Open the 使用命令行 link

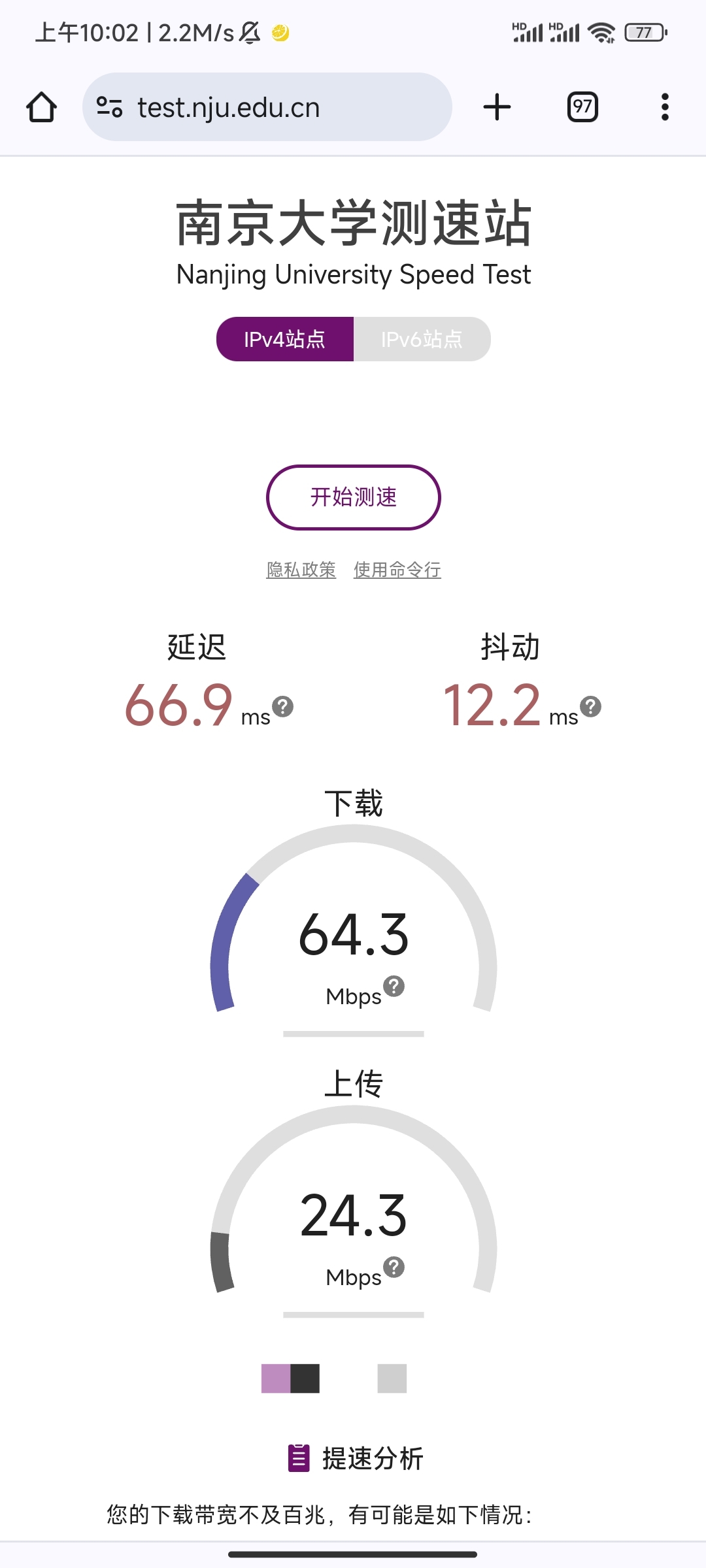[x=397, y=570]
